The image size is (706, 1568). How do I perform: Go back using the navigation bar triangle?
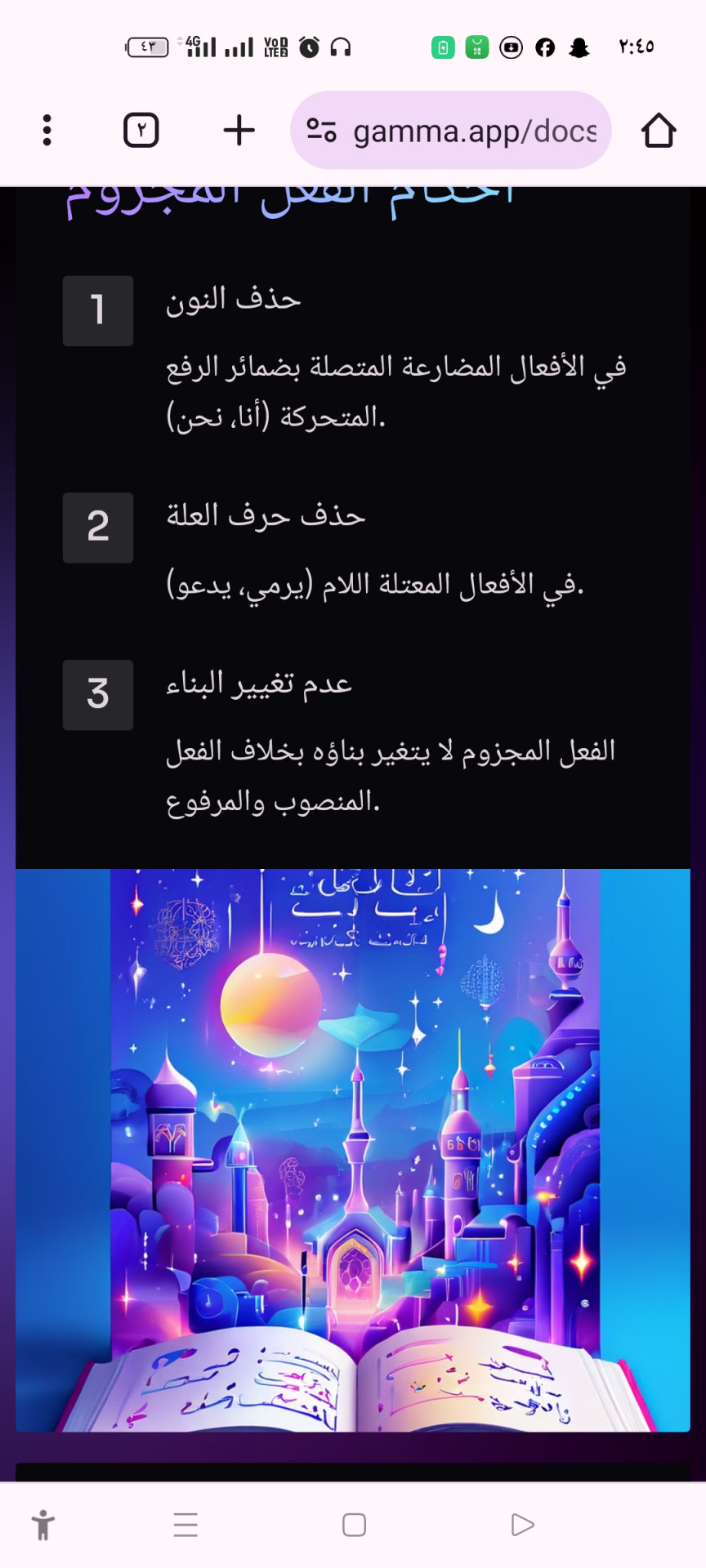coord(521,1525)
